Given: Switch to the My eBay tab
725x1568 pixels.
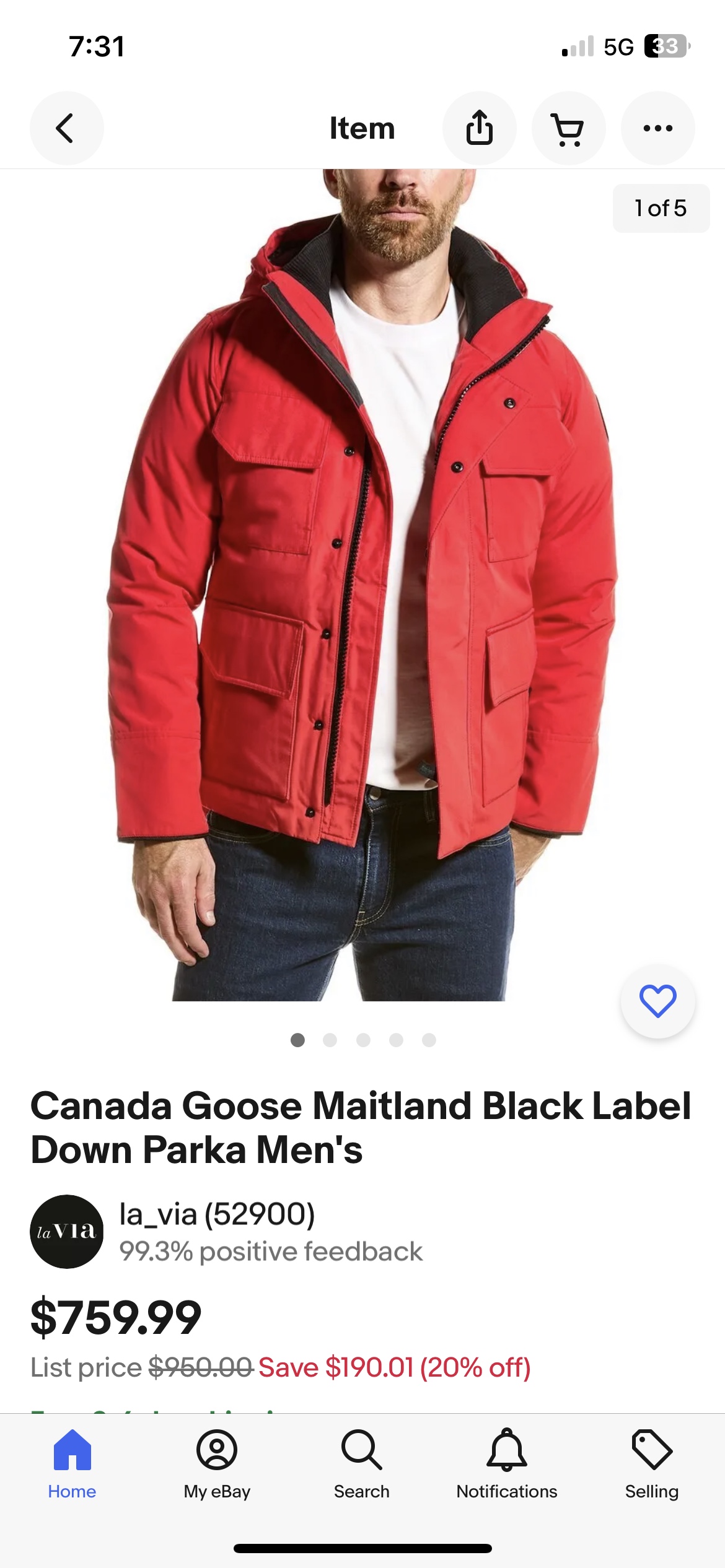Looking at the screenshot, I should click(x=217, y=1464).
